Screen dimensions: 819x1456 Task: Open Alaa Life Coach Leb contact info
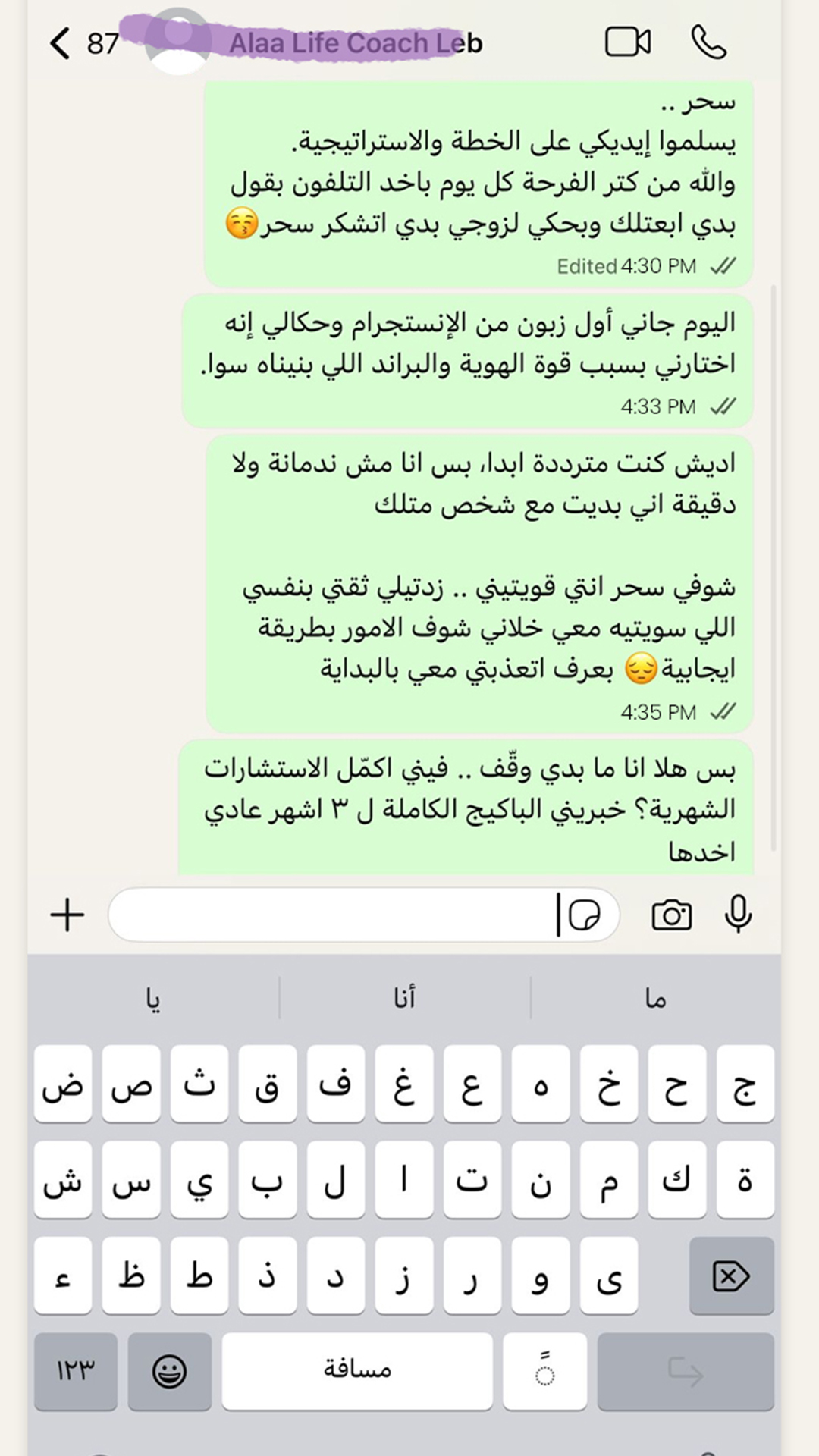355,43
